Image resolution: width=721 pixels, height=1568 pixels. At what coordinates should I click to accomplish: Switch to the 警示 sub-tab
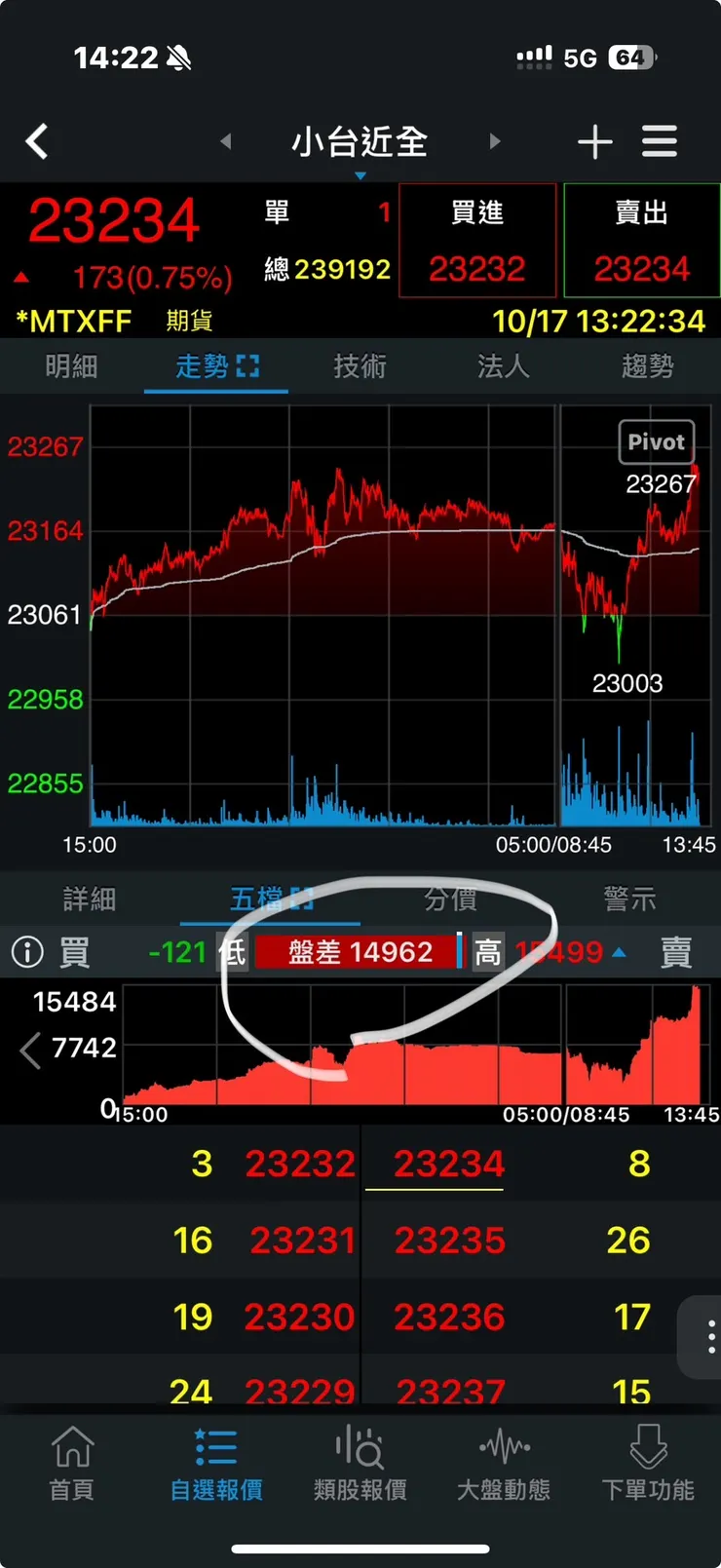pyautogui.click(x=630, y=899)
